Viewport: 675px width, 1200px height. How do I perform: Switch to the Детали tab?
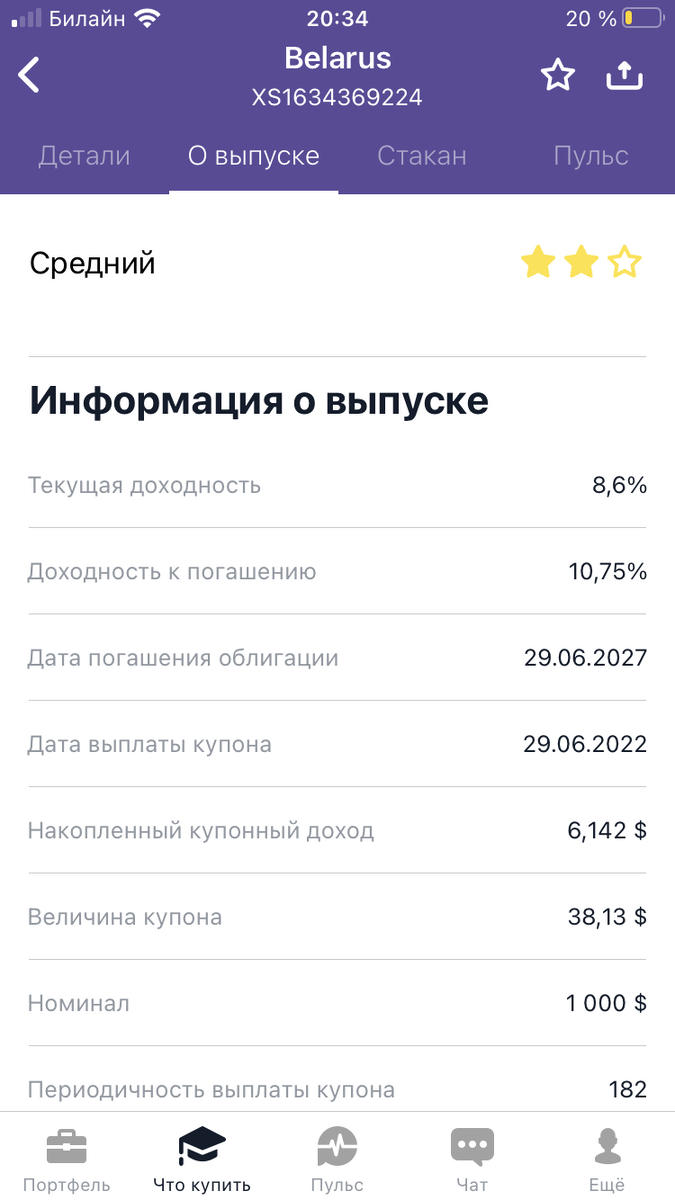coord(84,156)
